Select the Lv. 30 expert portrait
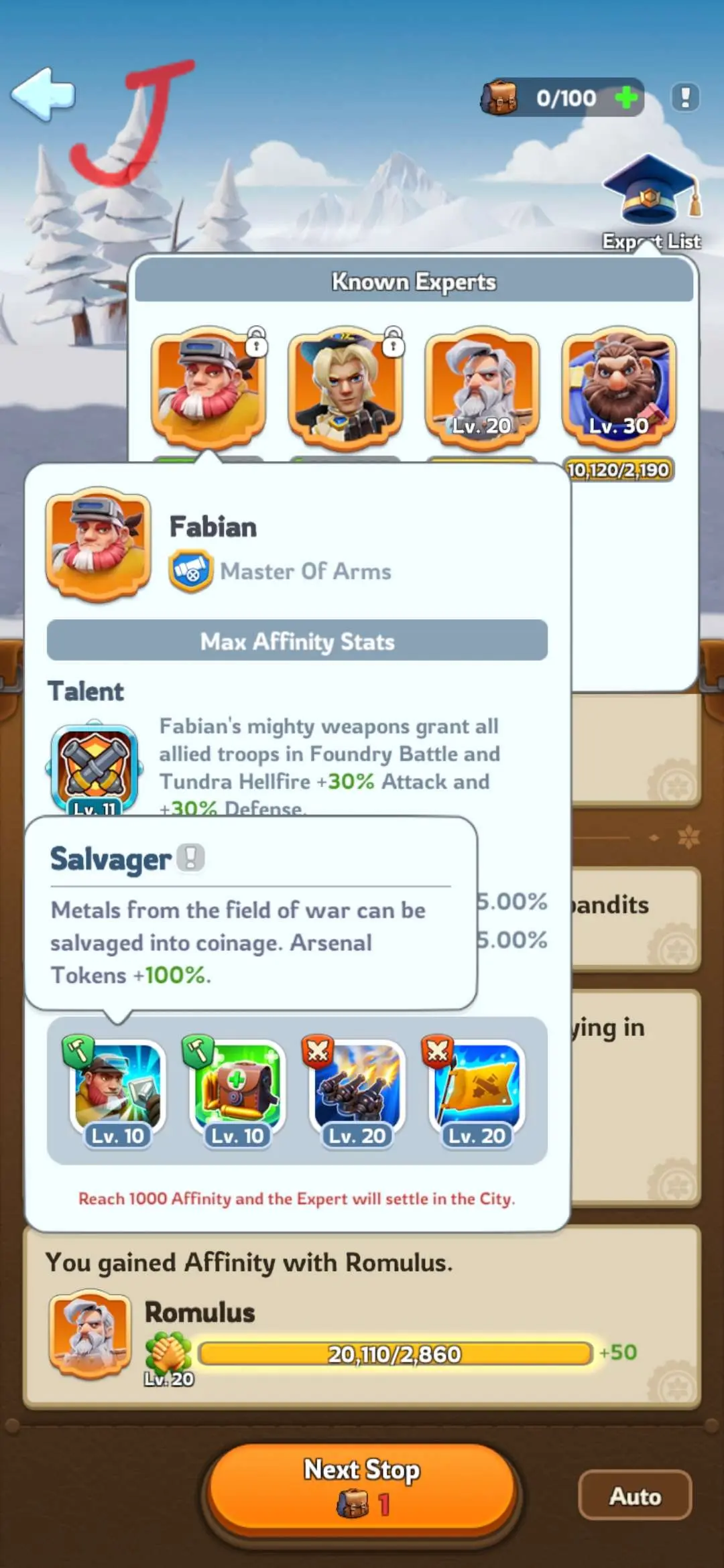 click(x=619, y=387)
